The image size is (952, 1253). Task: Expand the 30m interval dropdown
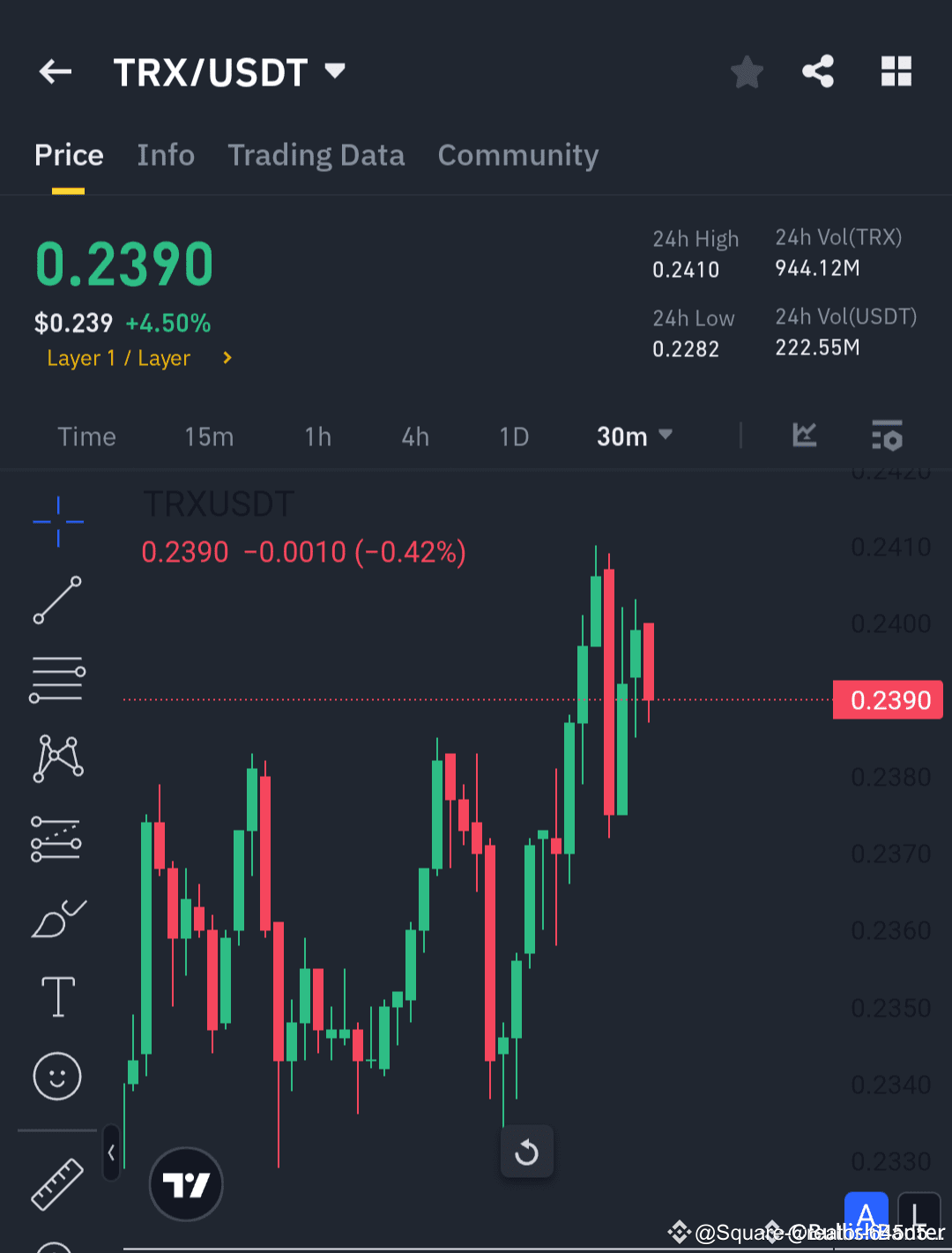[x=635, y=436]
